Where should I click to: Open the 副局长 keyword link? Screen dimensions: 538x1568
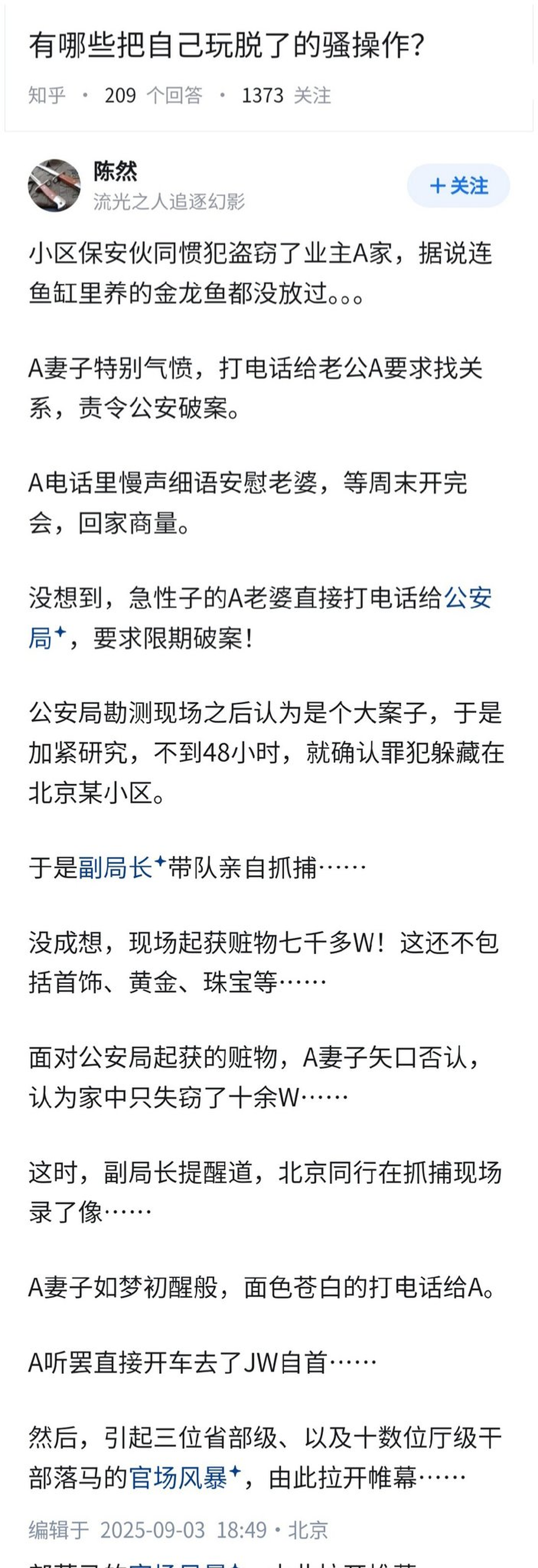point(116,867)
